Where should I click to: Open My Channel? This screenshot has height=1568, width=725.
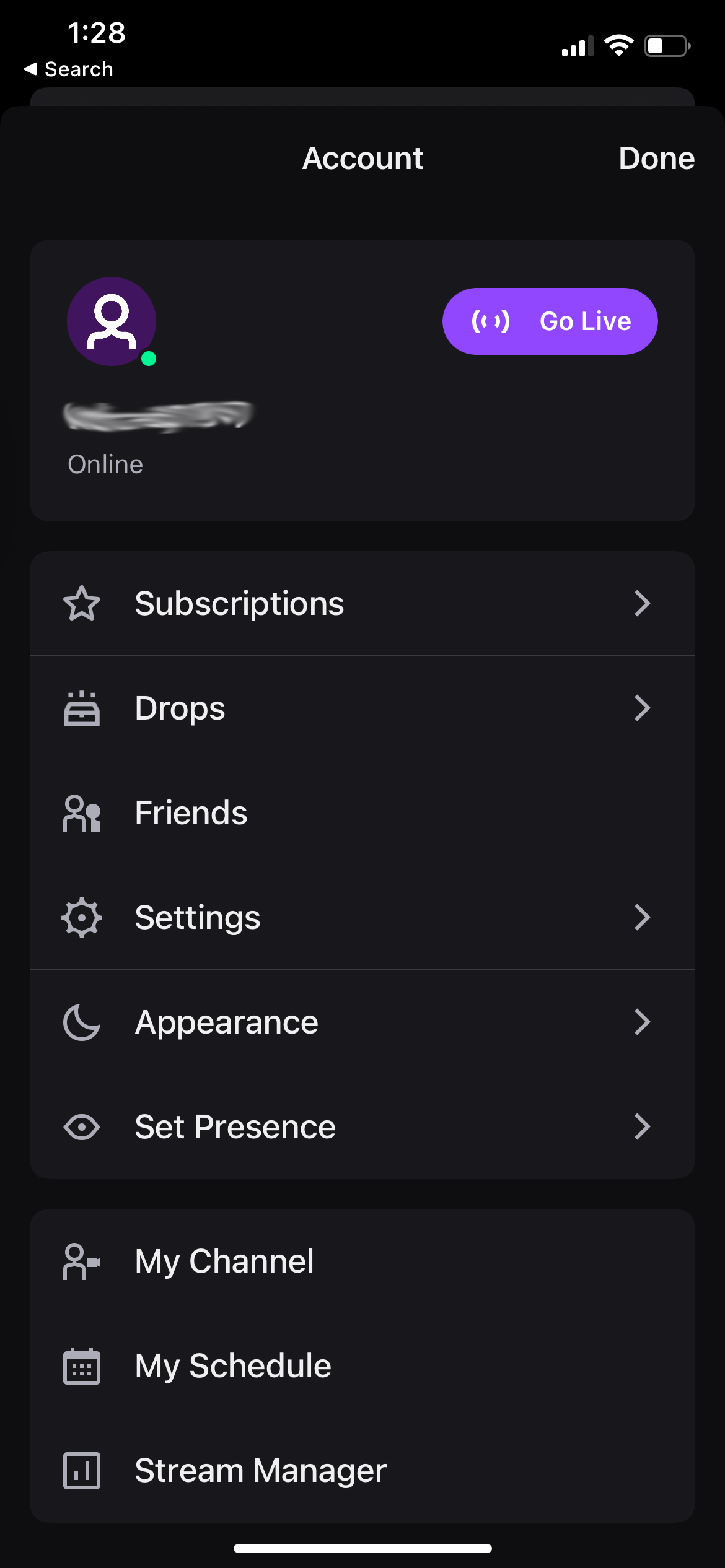point(362,1261)
